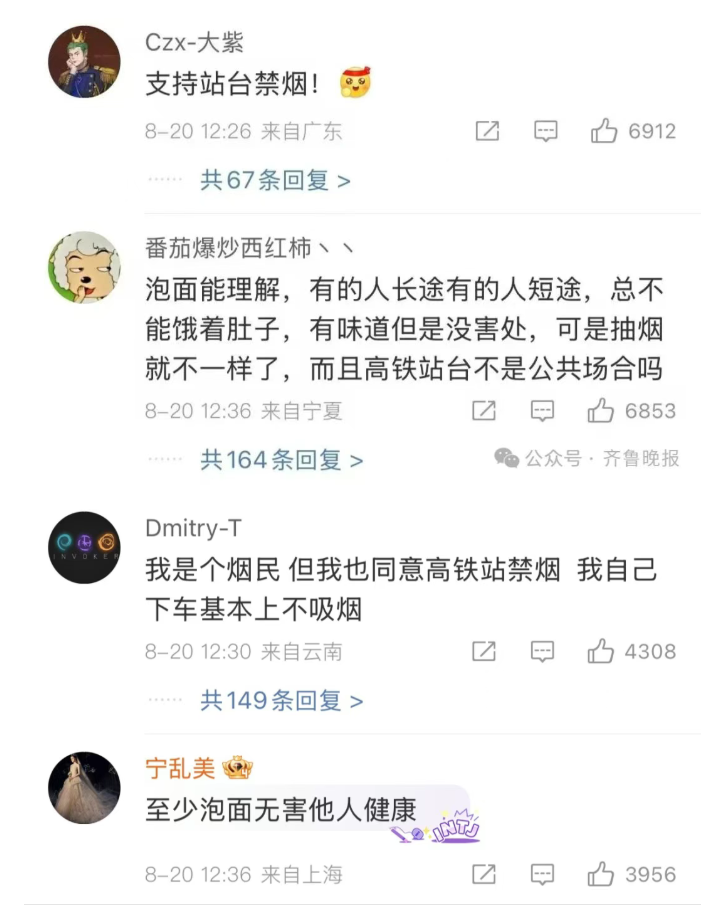This screenshot has width=701, height=907.
Task: Like Czx-大紫's comment
Action: 603,131
